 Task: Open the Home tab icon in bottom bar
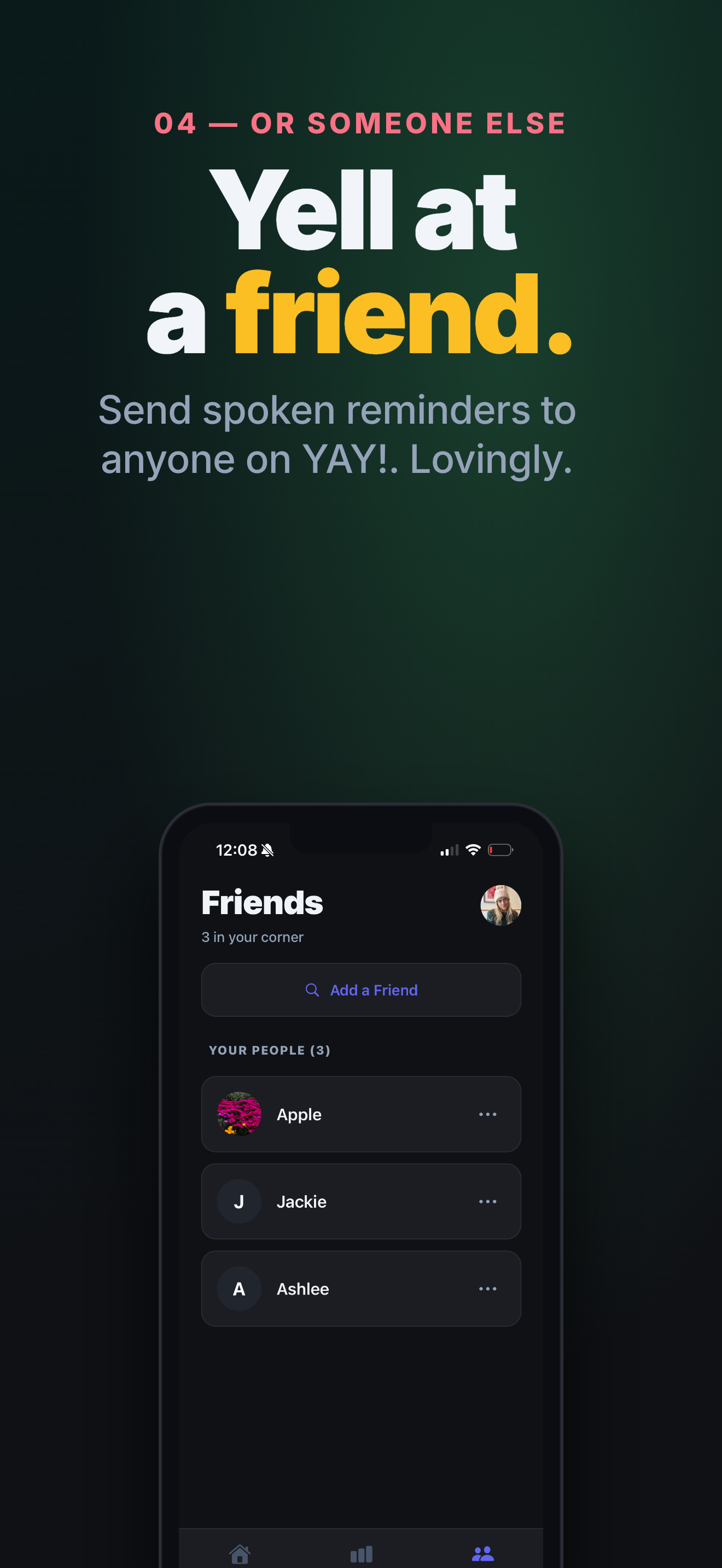(x=240, y=1553)
